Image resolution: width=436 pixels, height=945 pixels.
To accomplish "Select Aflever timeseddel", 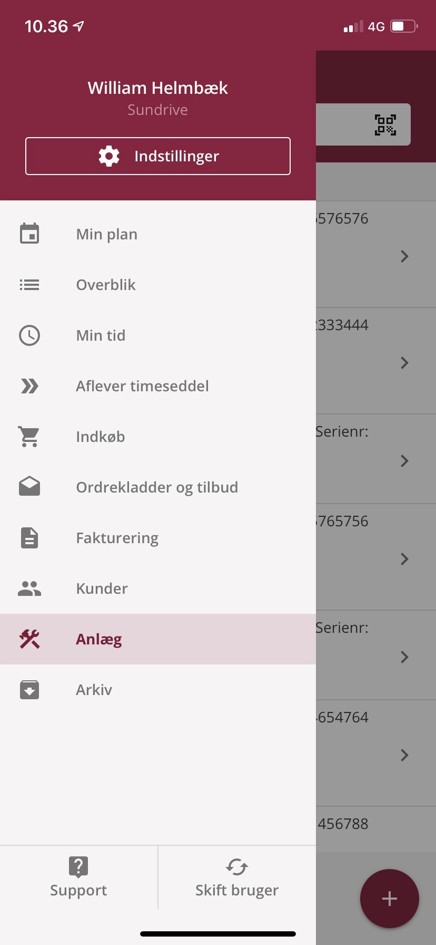I will pyautogui.click(x=157, y=386).
